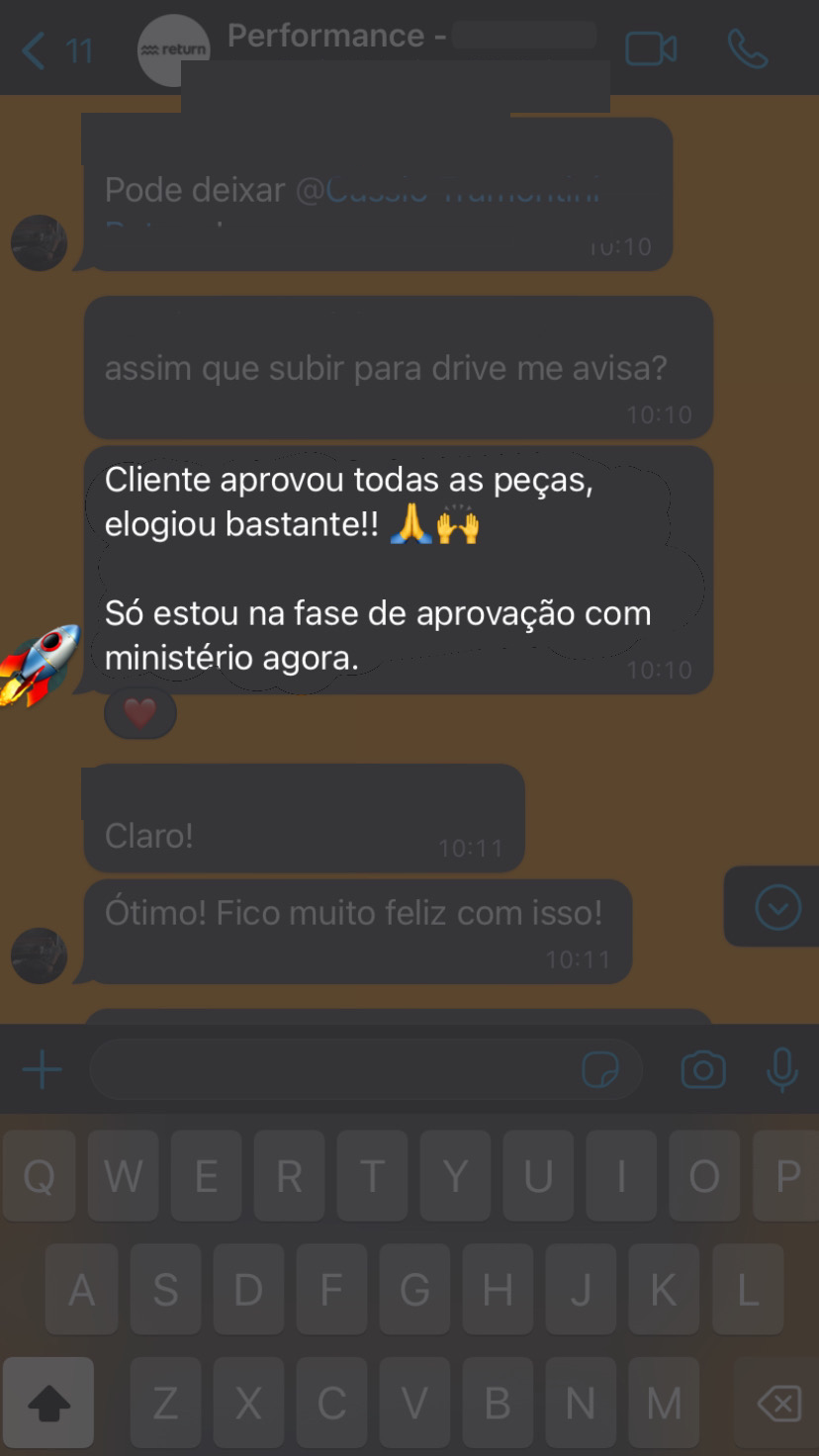Start a group voice call

tap(747, 48)
